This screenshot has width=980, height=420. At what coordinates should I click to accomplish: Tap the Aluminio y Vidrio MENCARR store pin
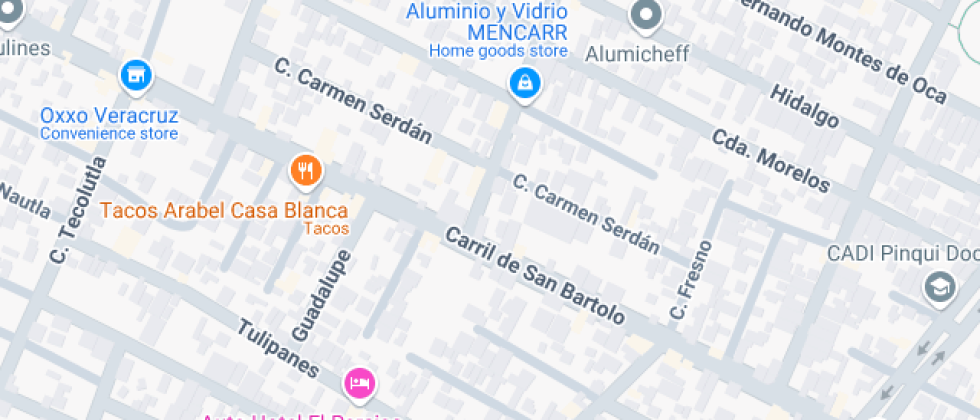(523, 84)
